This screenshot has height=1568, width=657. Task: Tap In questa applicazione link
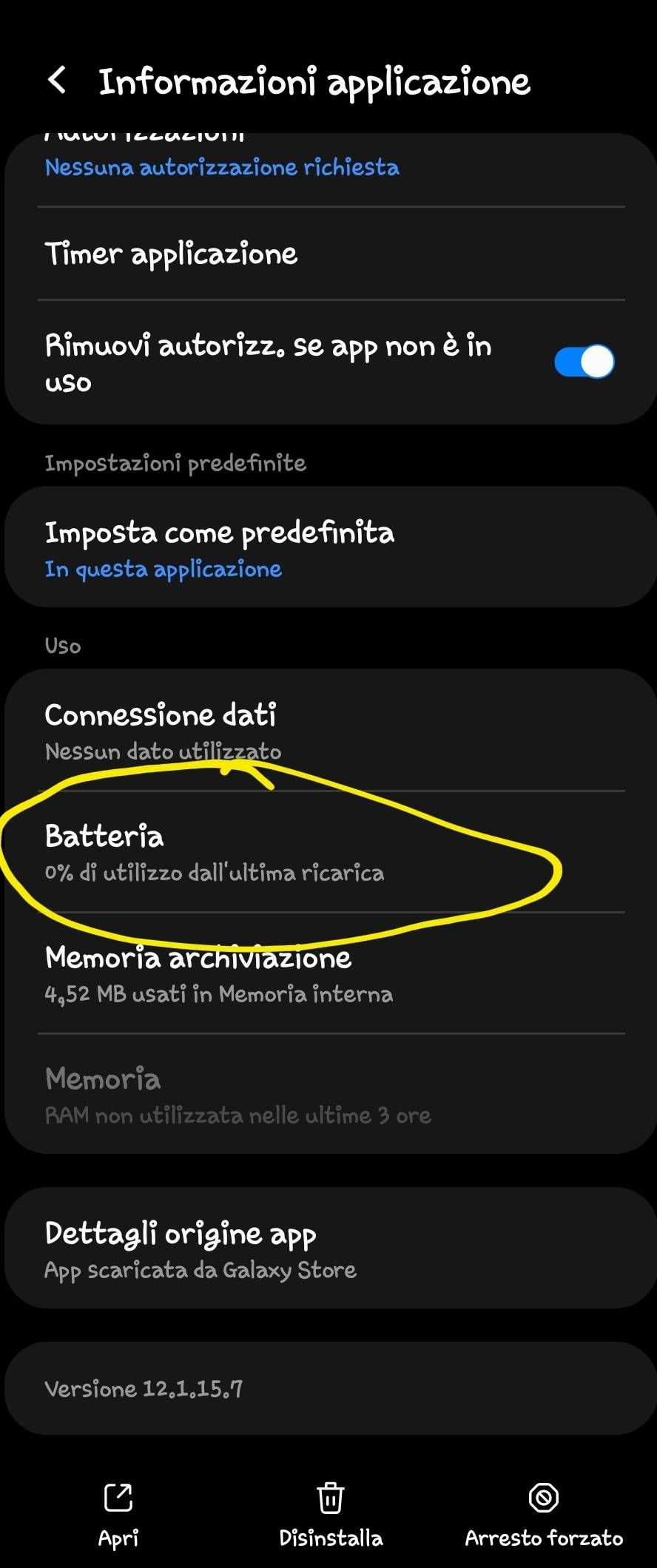tap(164, 569)
